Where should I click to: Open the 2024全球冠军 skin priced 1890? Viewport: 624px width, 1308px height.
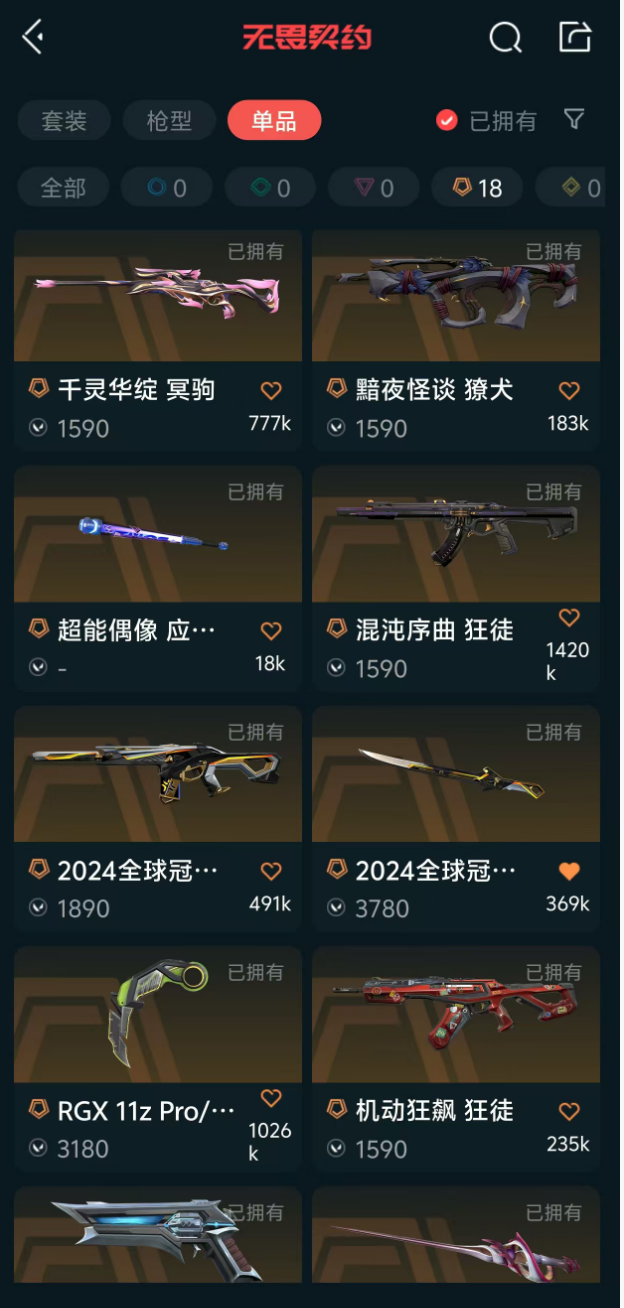pos(158,820)
